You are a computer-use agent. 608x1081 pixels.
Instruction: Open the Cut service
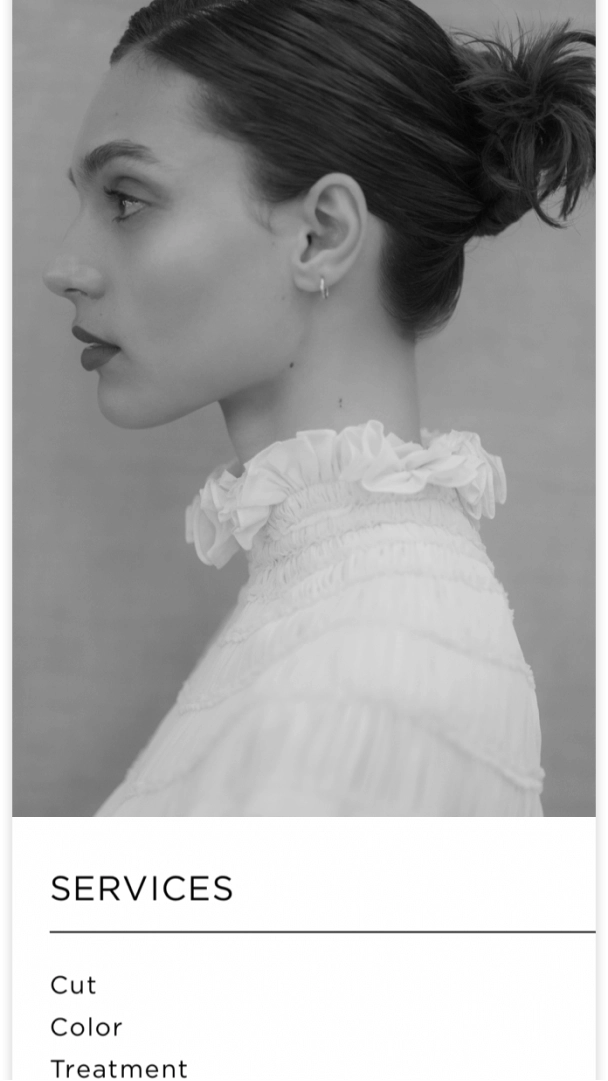click(x=73, y=985)
